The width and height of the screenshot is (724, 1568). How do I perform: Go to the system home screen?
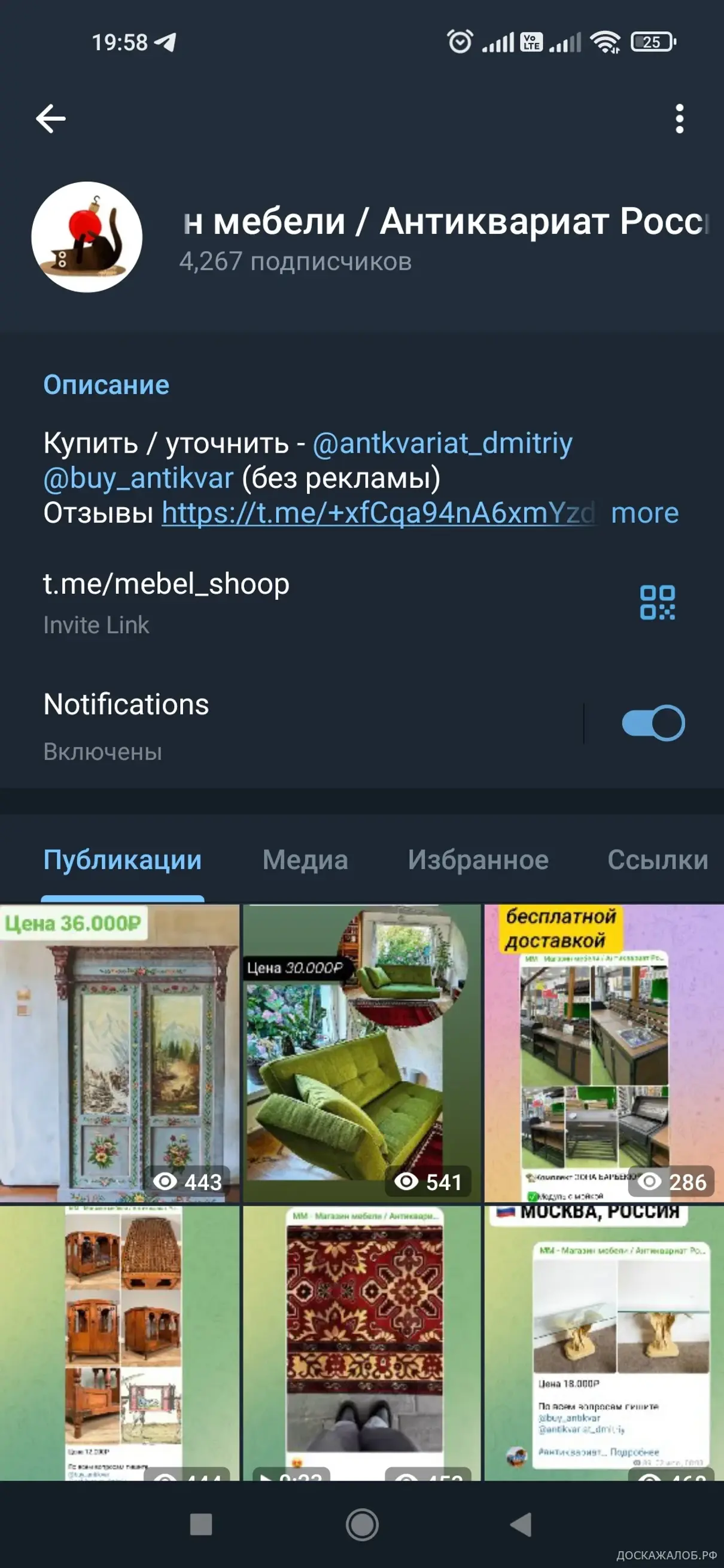pos(363,1525)
